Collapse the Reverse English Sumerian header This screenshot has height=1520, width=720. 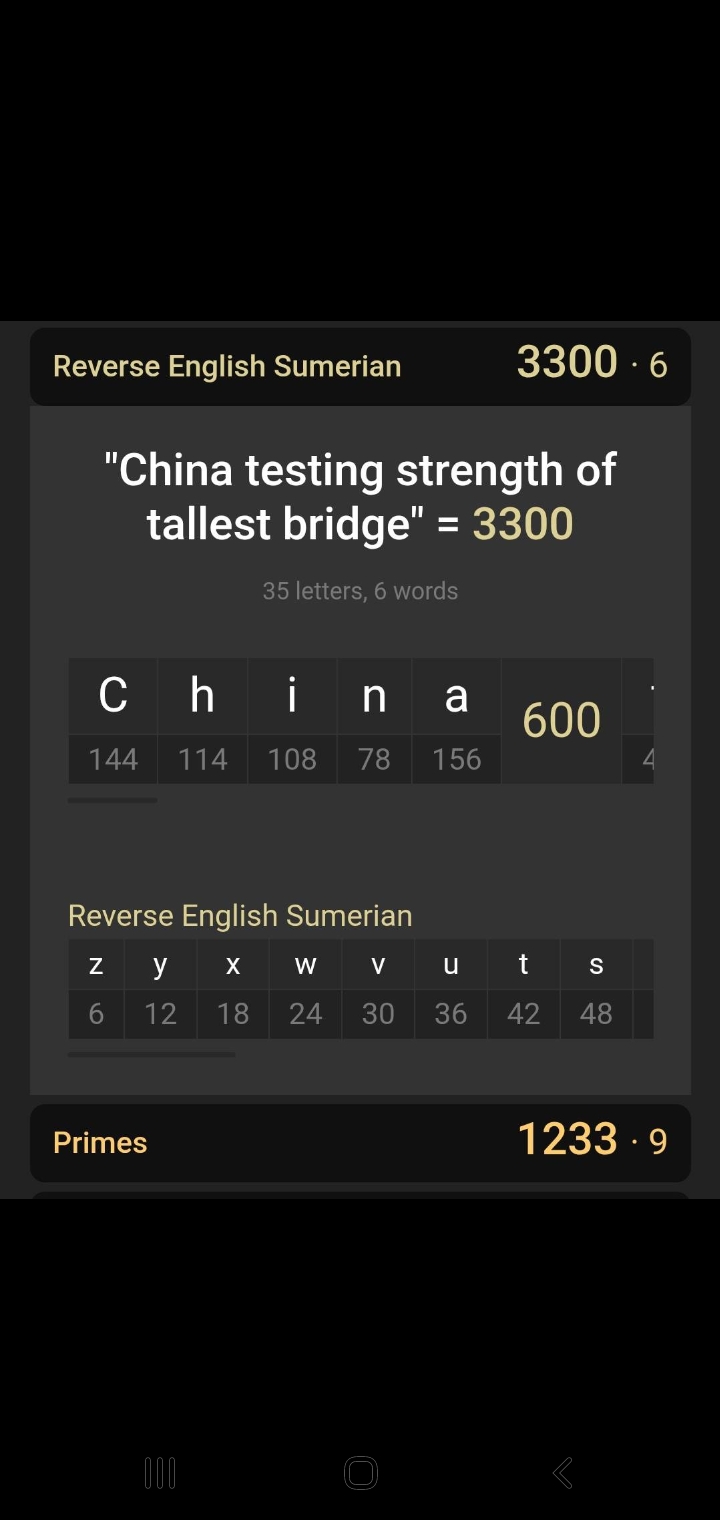click(360, 366)
